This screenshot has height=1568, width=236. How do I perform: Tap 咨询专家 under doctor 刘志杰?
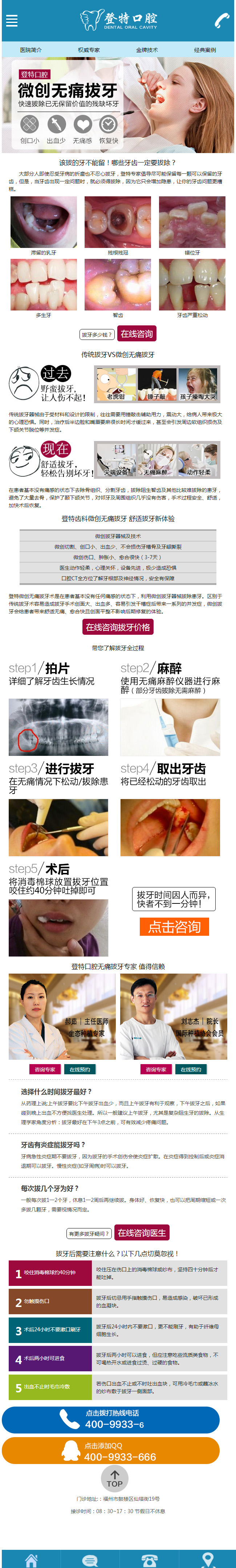pos(156,1069)
